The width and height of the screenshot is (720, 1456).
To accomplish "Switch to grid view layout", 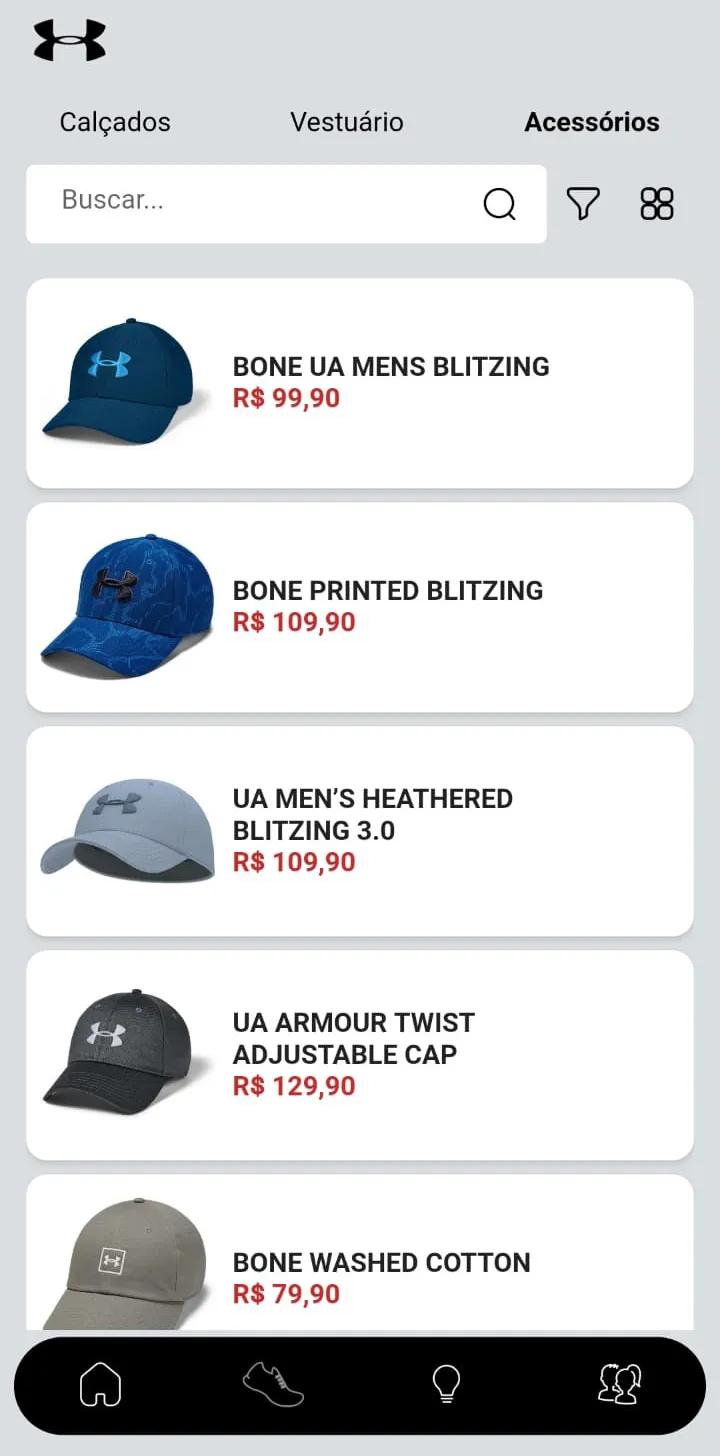I will pos(657,203).
